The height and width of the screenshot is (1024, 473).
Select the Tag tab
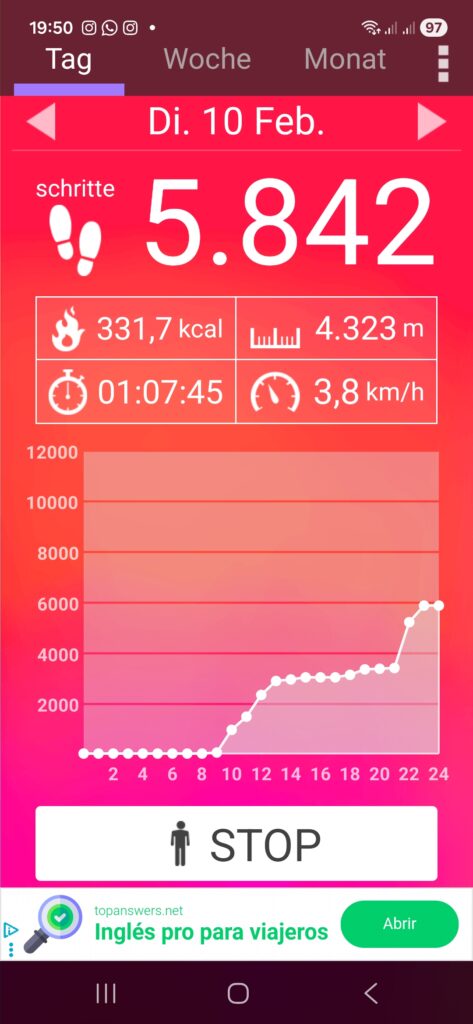tap(69, 61)
